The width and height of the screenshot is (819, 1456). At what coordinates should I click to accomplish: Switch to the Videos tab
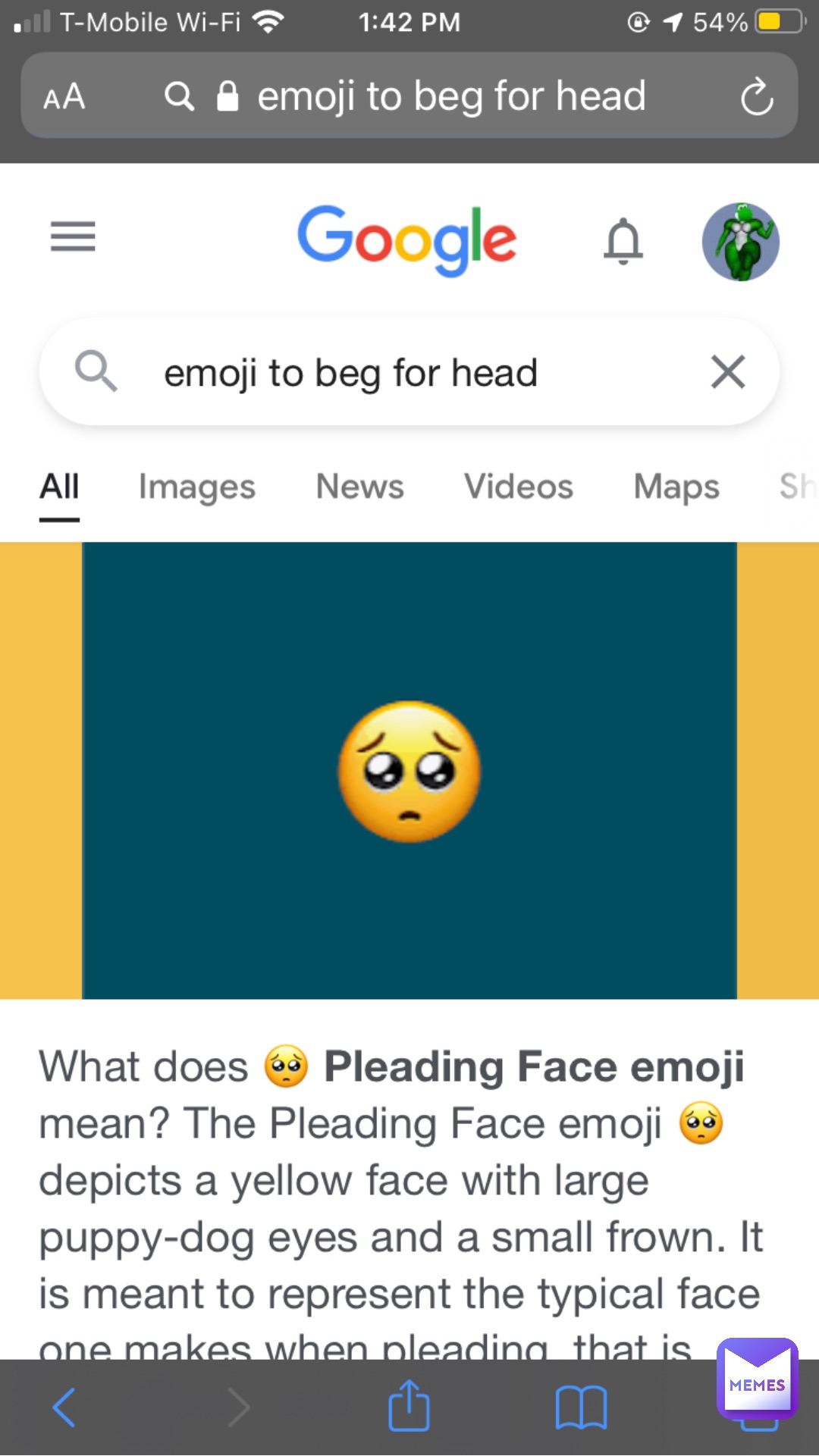coord(519,487)
